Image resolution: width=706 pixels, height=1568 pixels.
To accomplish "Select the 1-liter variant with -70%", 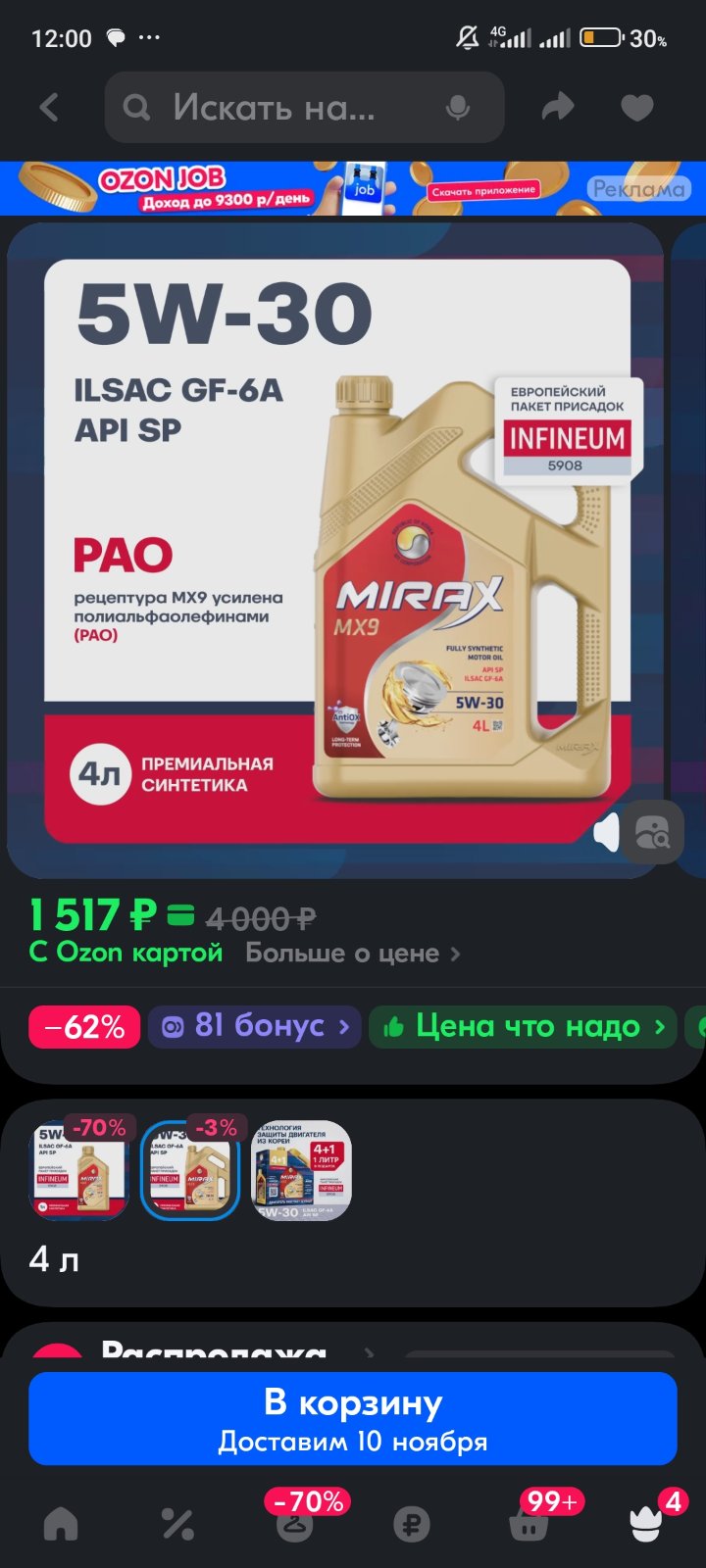I will click(x=80, y=1170).
